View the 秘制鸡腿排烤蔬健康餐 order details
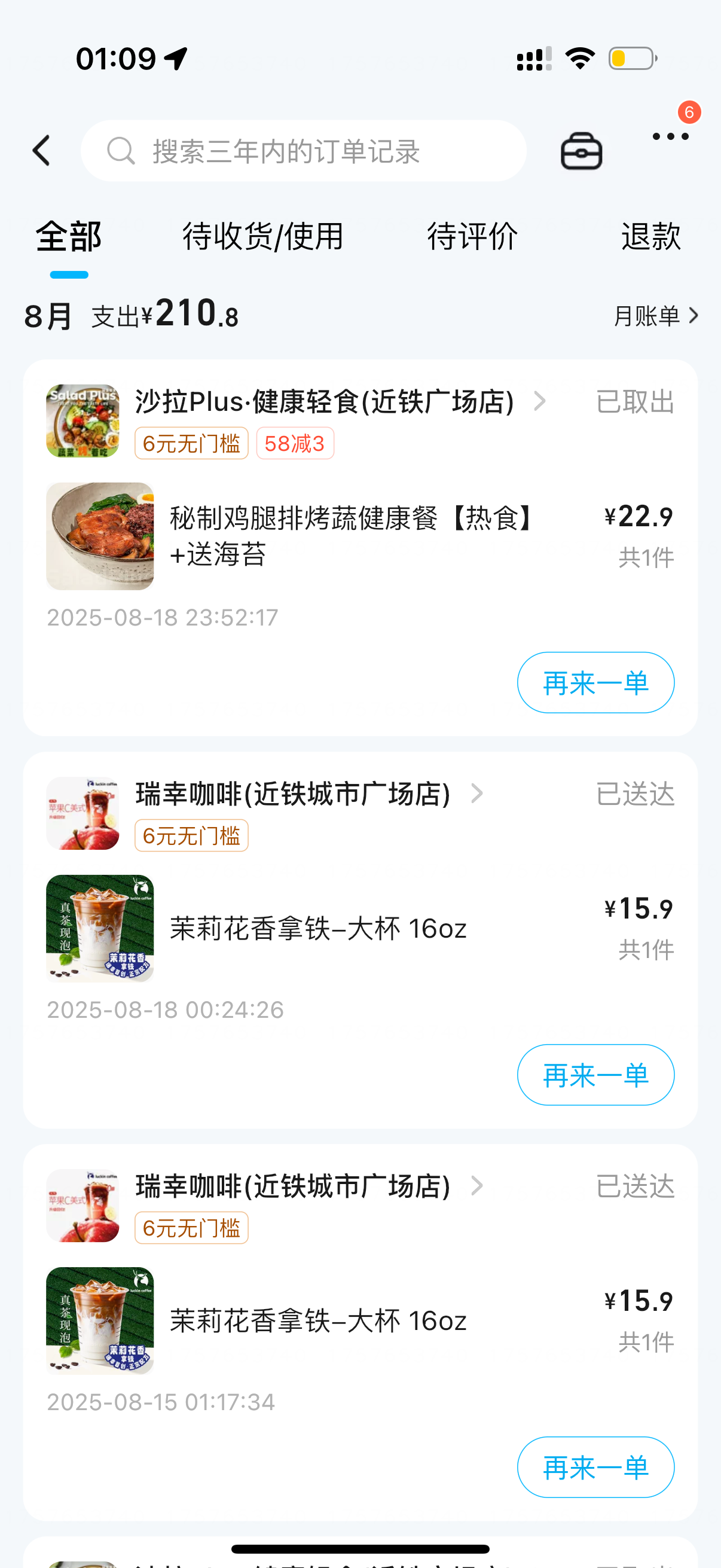Image resolution: width=721 pixels, height=1568 pixels. 352,536
